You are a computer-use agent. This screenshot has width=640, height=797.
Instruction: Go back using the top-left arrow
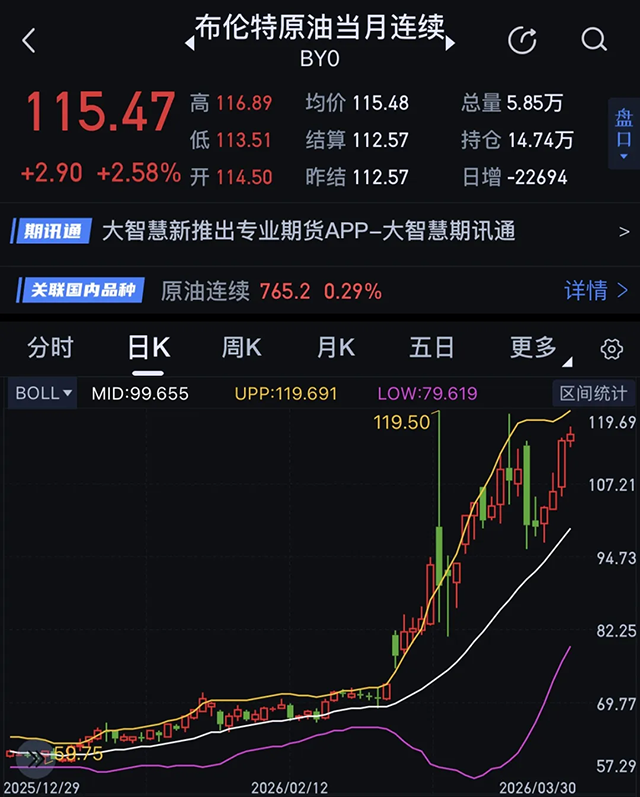point(29,40)
